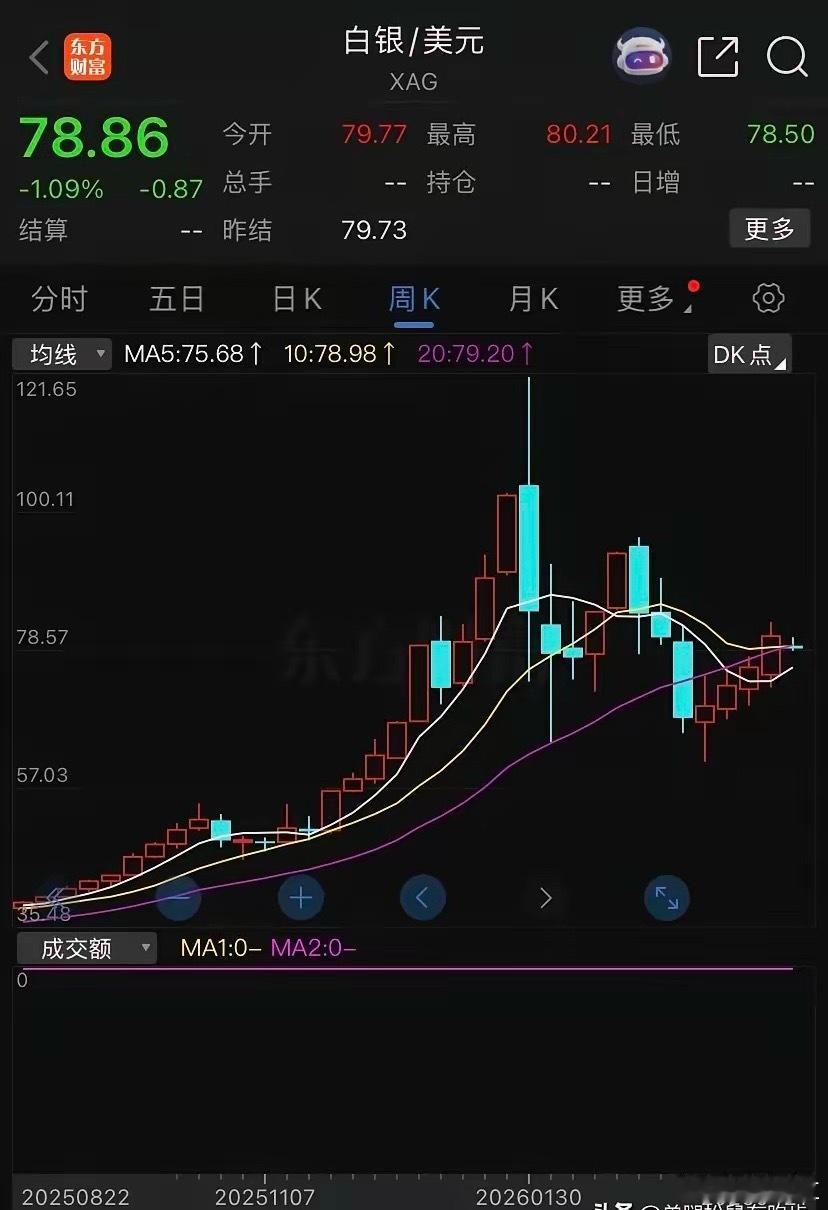
Task: Click the 更多 button in quote area
Action: click(x=769, y=228)
